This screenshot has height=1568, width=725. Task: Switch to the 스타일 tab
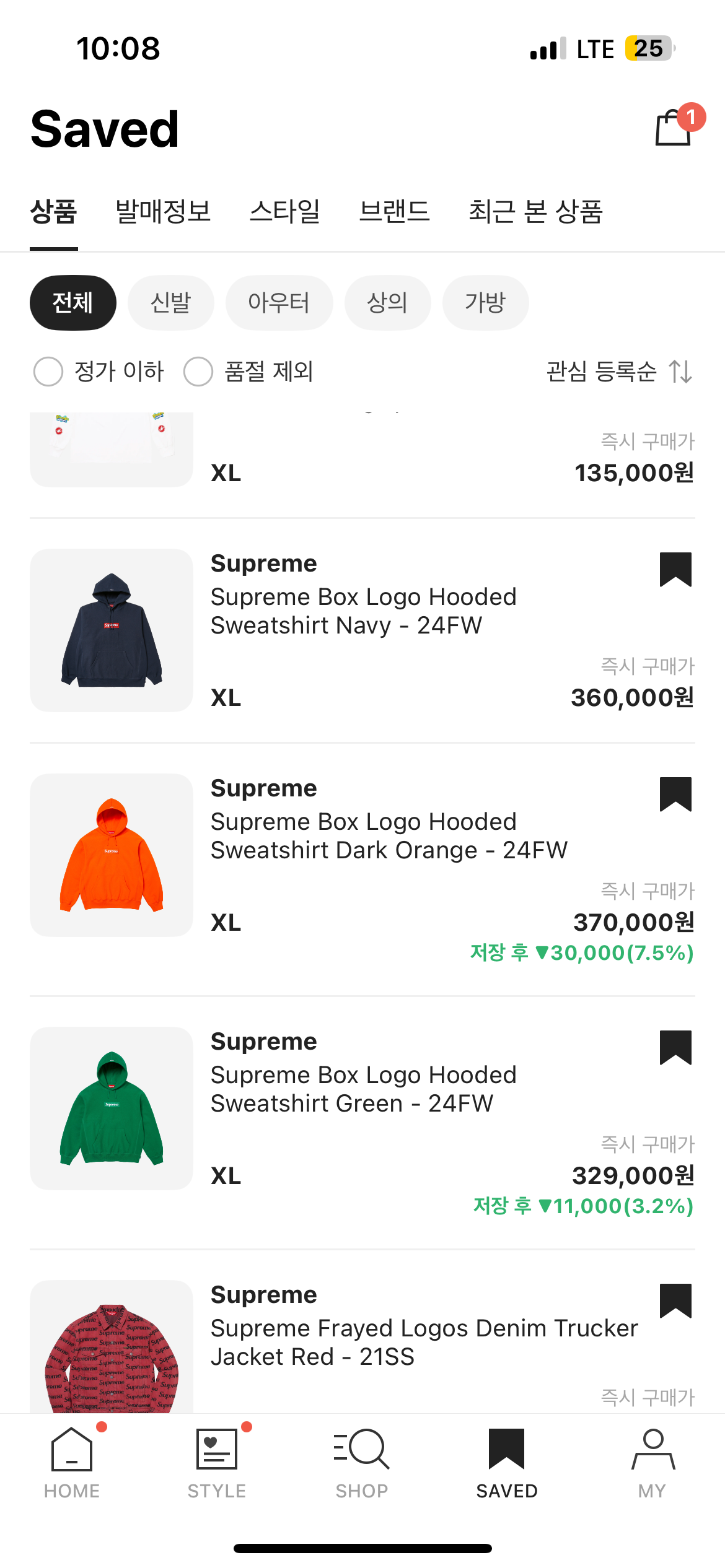(x=284, y=212)
